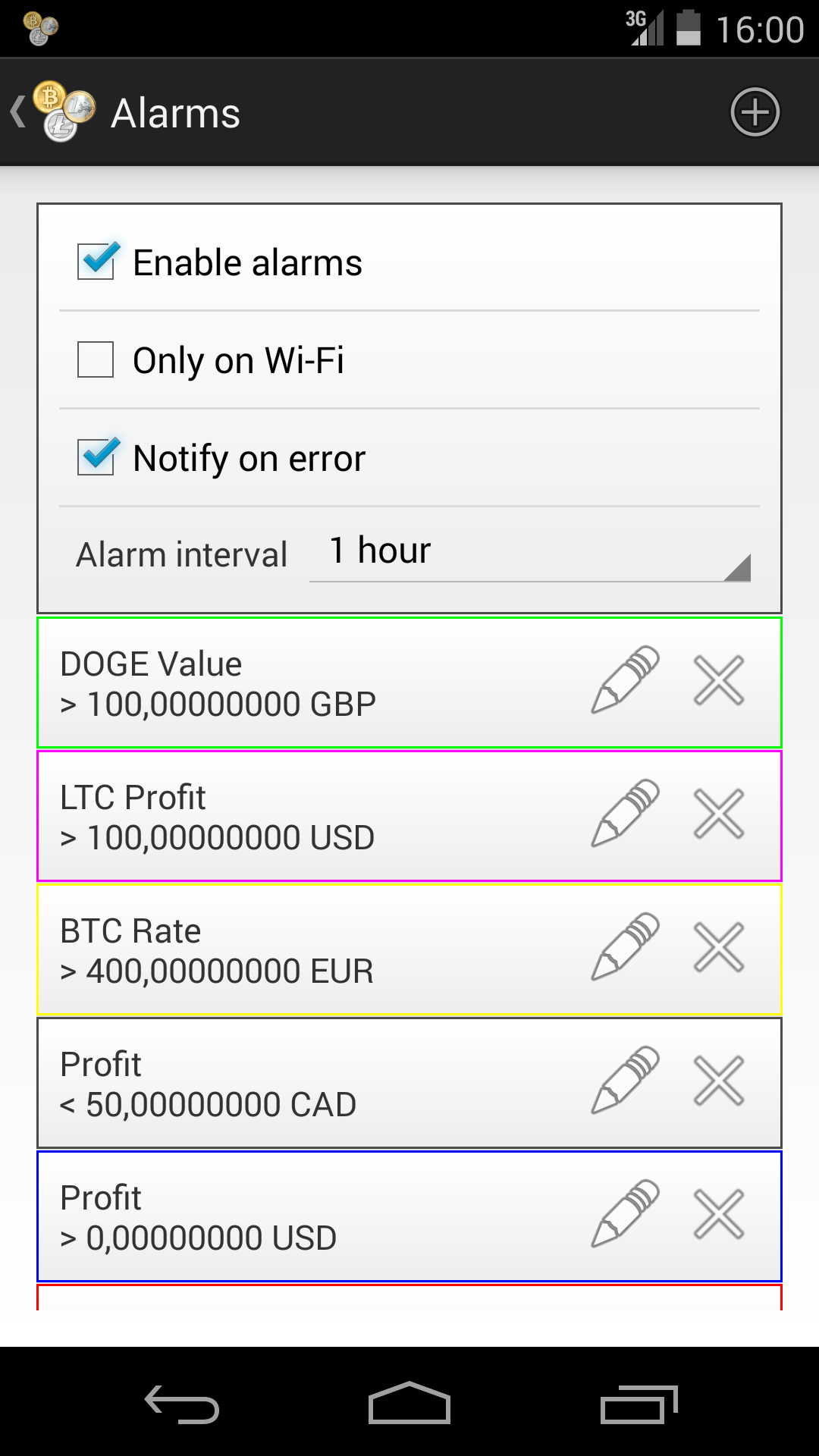
Task: Edit the BTC Rate alarm
Action: tap(625, 947)
